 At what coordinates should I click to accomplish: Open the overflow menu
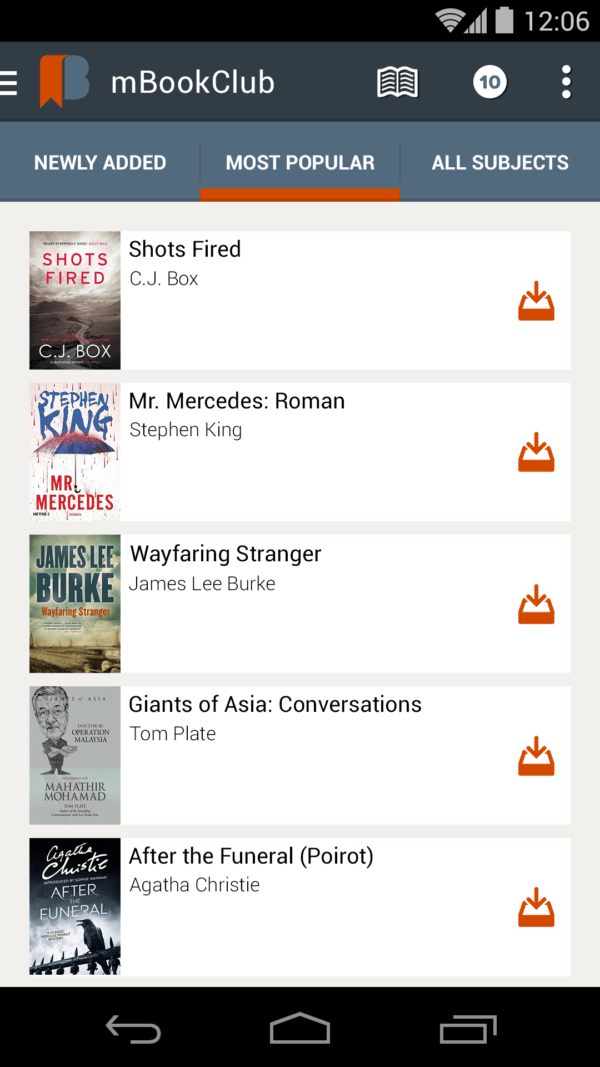pyautogui.click(x=566, y=82)
